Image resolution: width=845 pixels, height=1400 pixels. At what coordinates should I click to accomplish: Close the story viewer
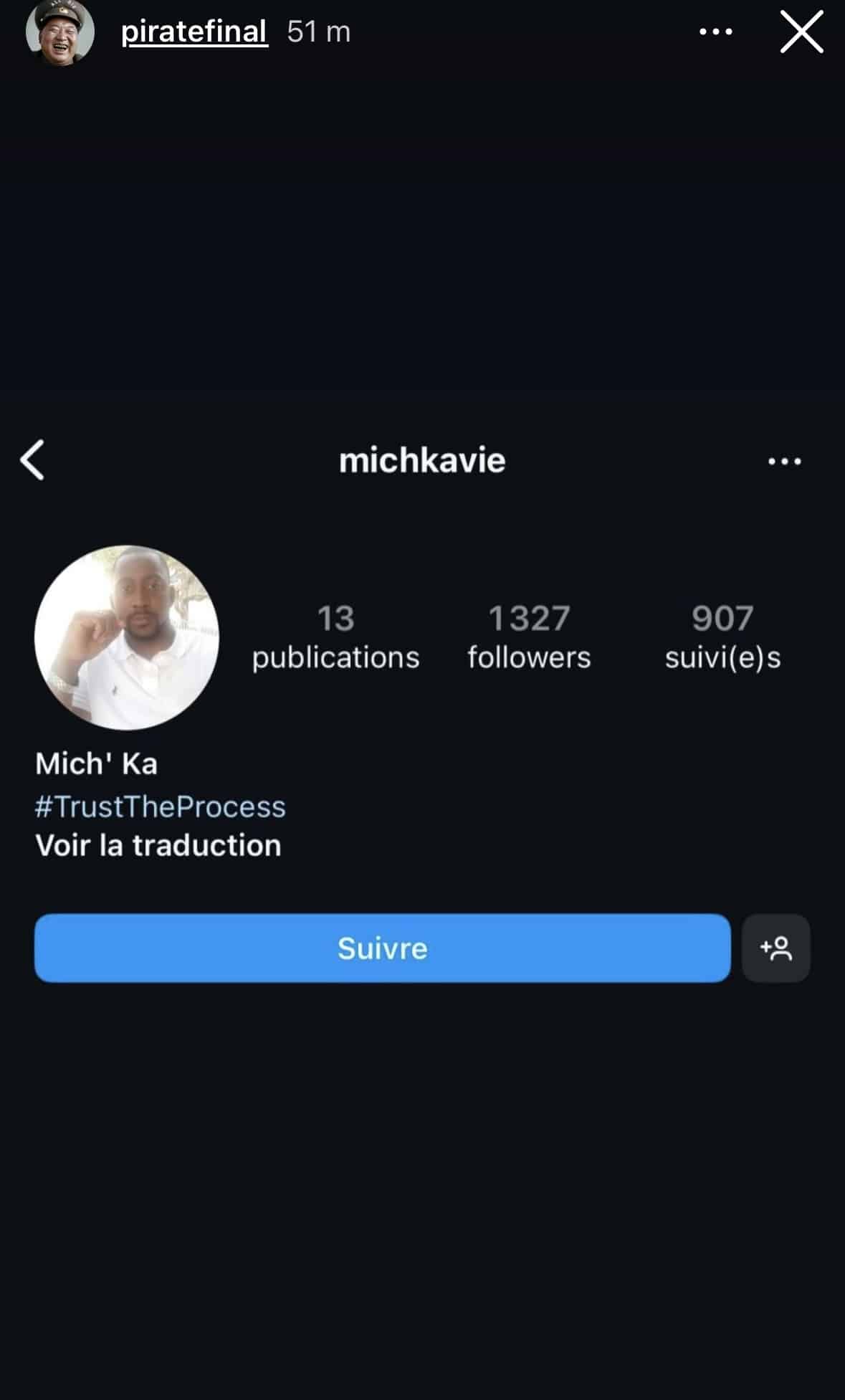coord(801,32)
